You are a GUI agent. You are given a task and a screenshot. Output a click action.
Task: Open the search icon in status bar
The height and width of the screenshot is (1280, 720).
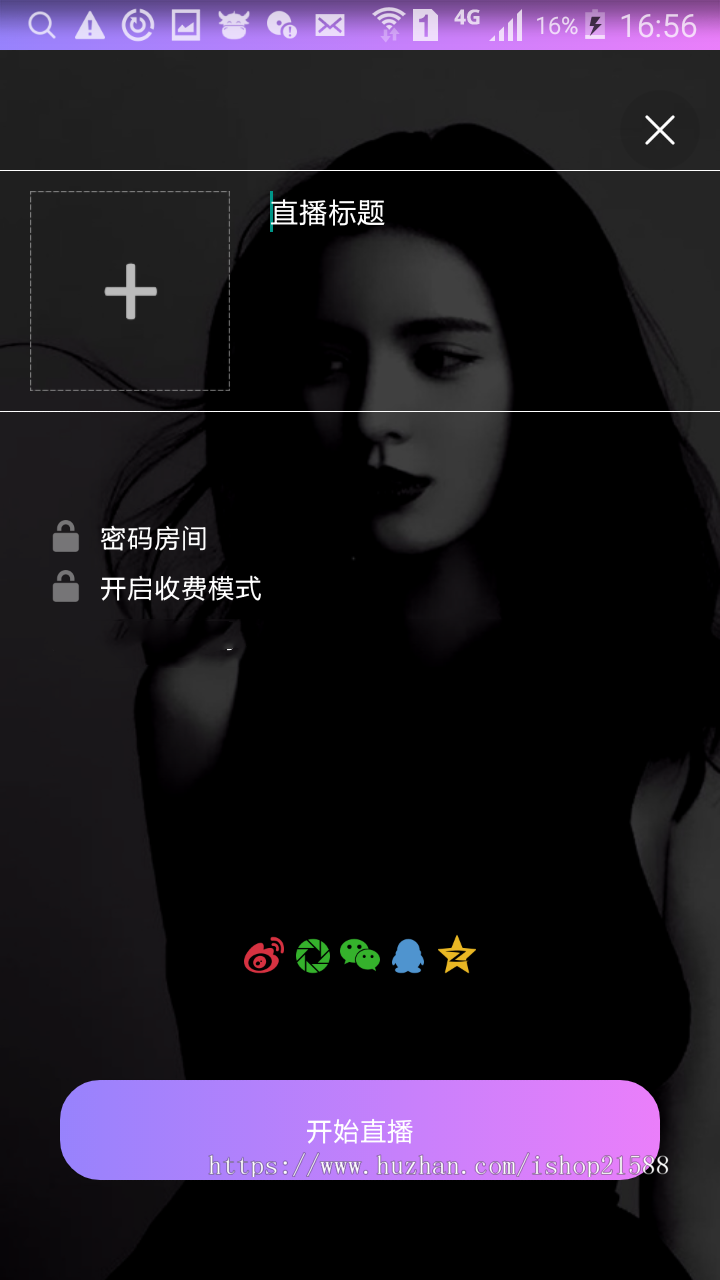tap(40, 24)
